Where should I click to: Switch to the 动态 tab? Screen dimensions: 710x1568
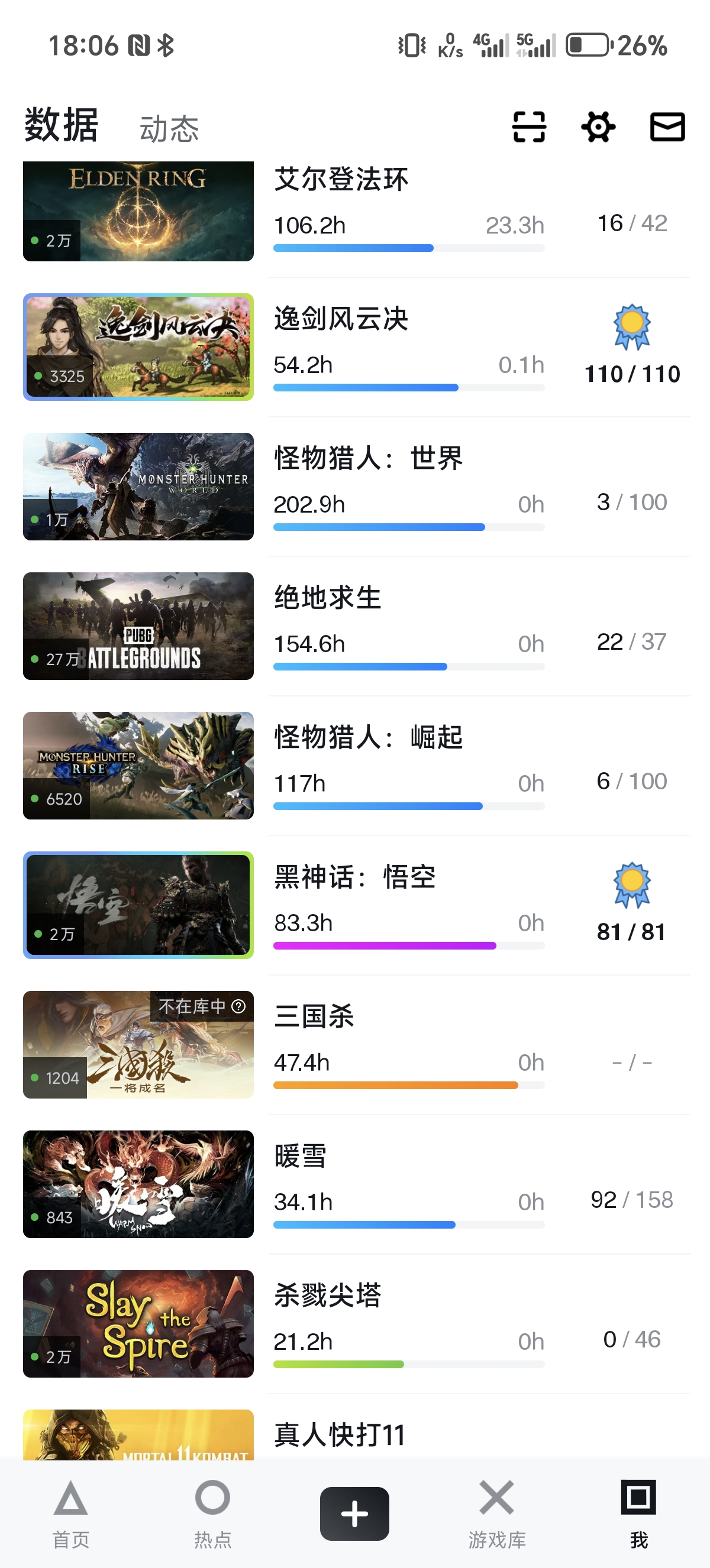pyautogui.click(x=169, y=129)
